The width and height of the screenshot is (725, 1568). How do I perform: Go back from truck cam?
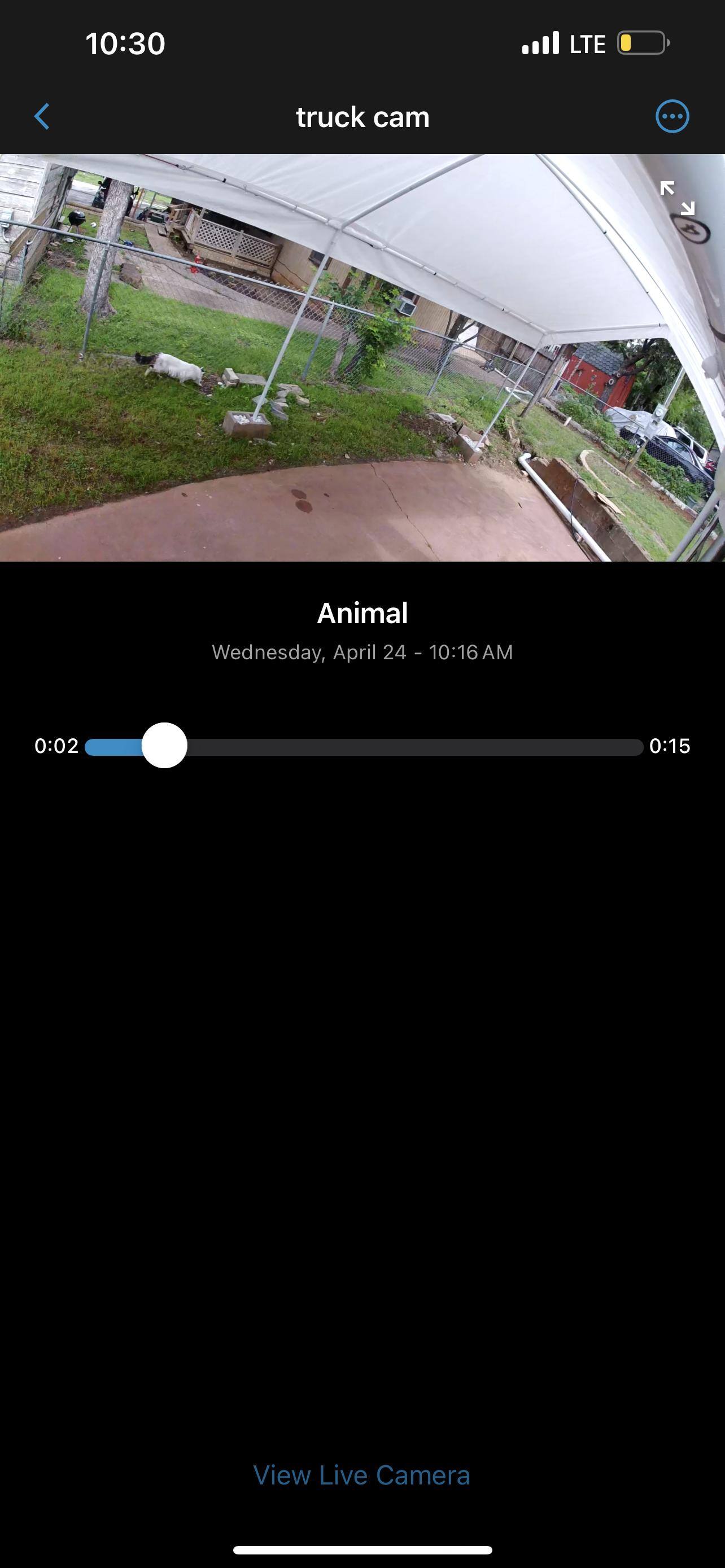pyautogui.click(x=41, y=116)
